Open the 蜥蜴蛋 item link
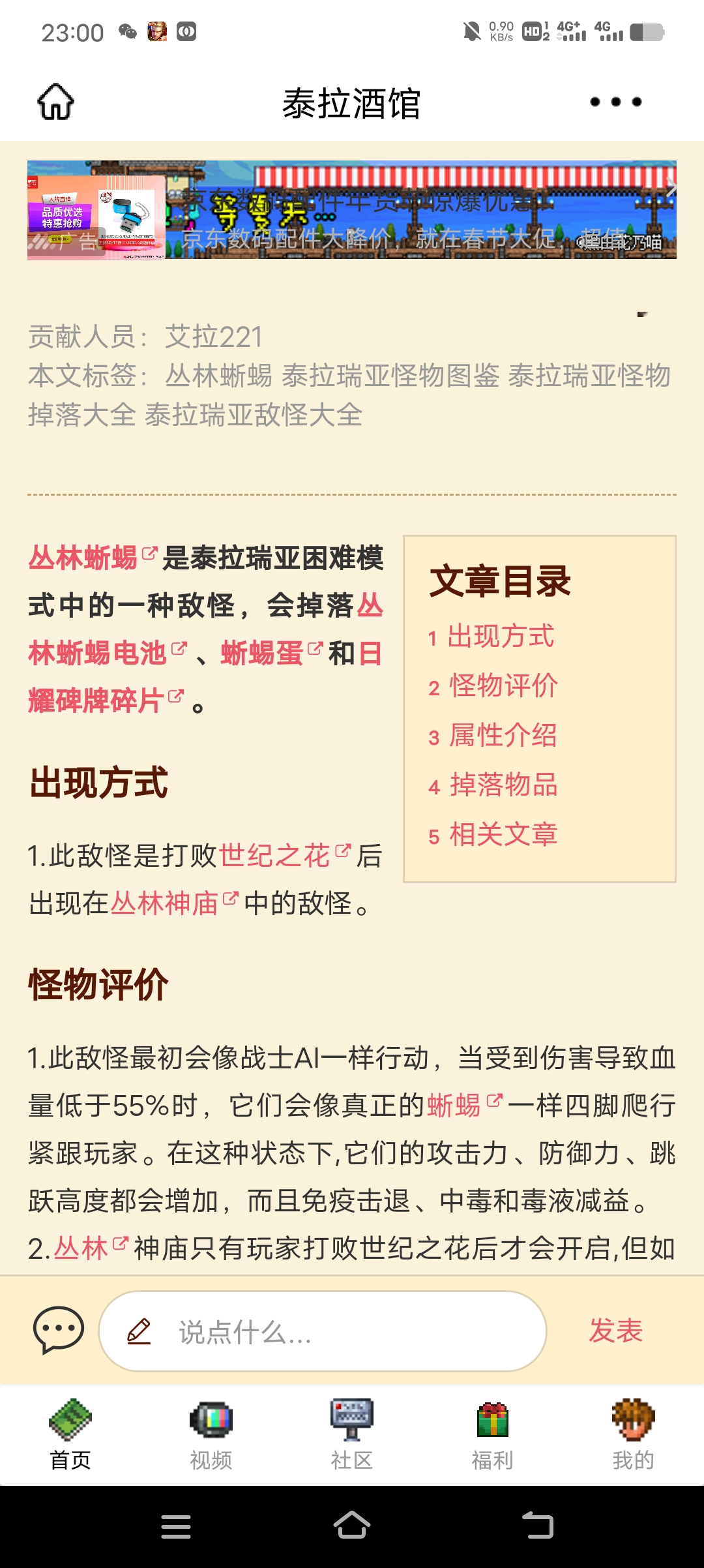The width and height of the screenshot is (704, 1568). 262,653
